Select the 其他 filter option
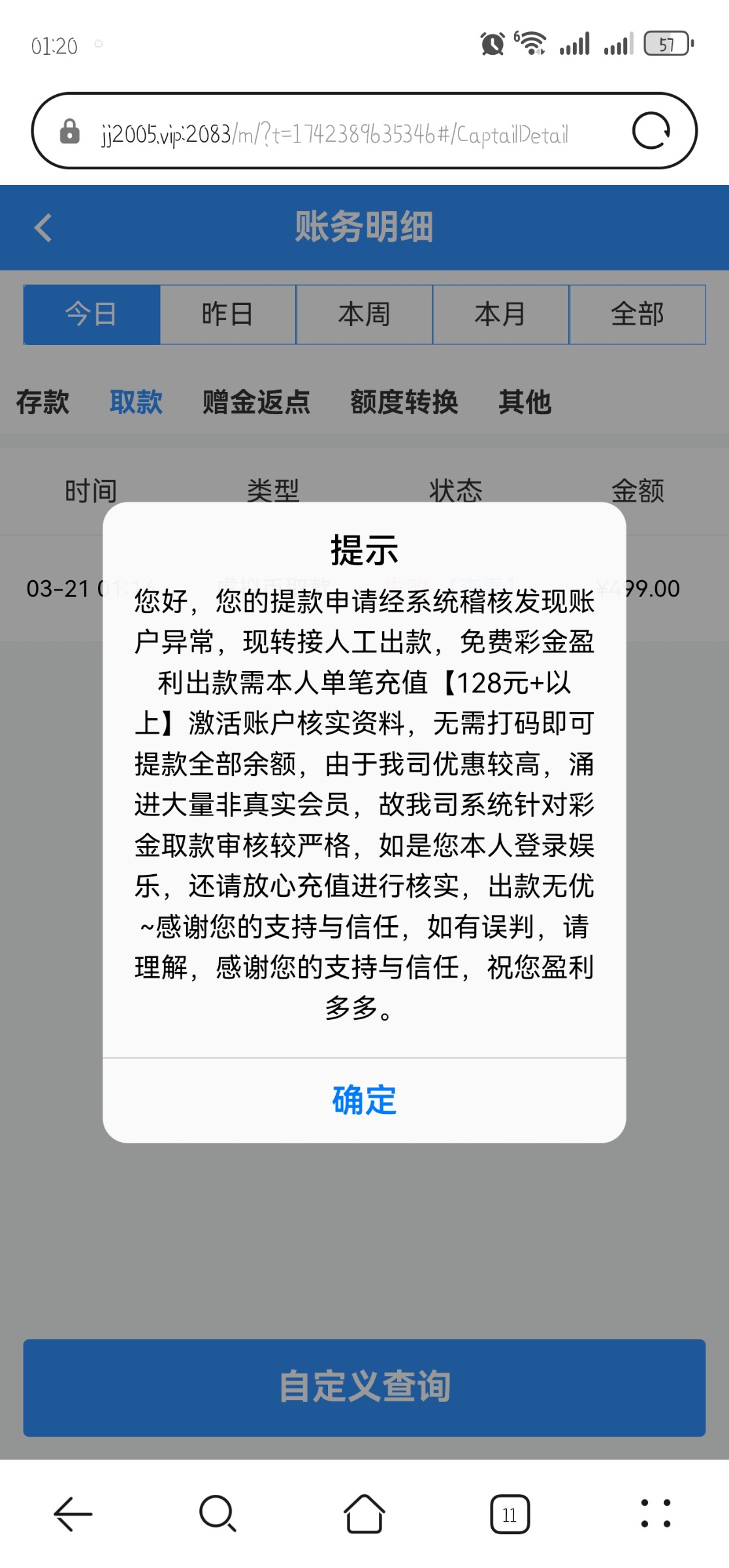The width and height of the screenshot is (729, 1568). tap(525, 404)
